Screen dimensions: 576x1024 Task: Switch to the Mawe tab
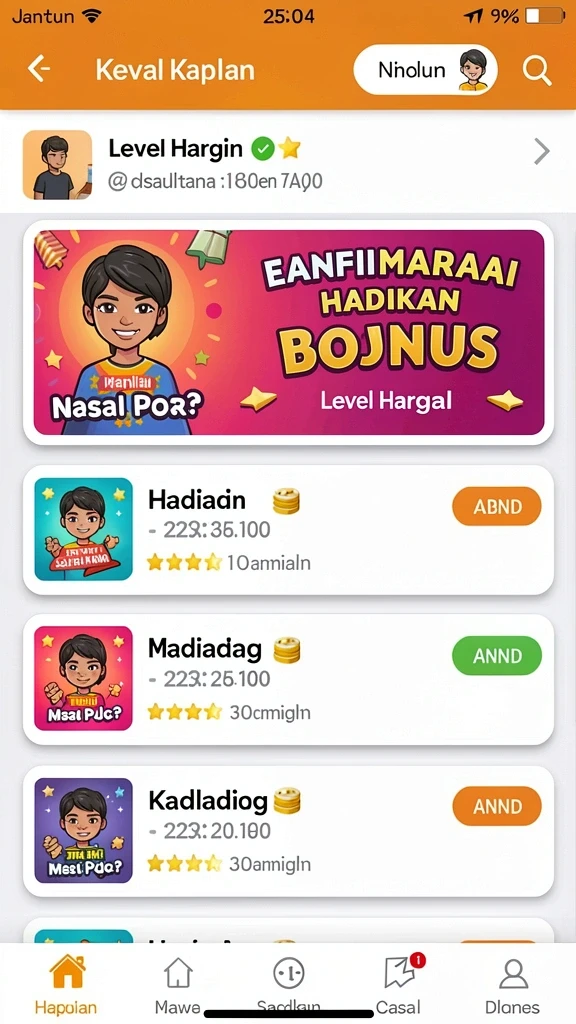tap(178, 985)
